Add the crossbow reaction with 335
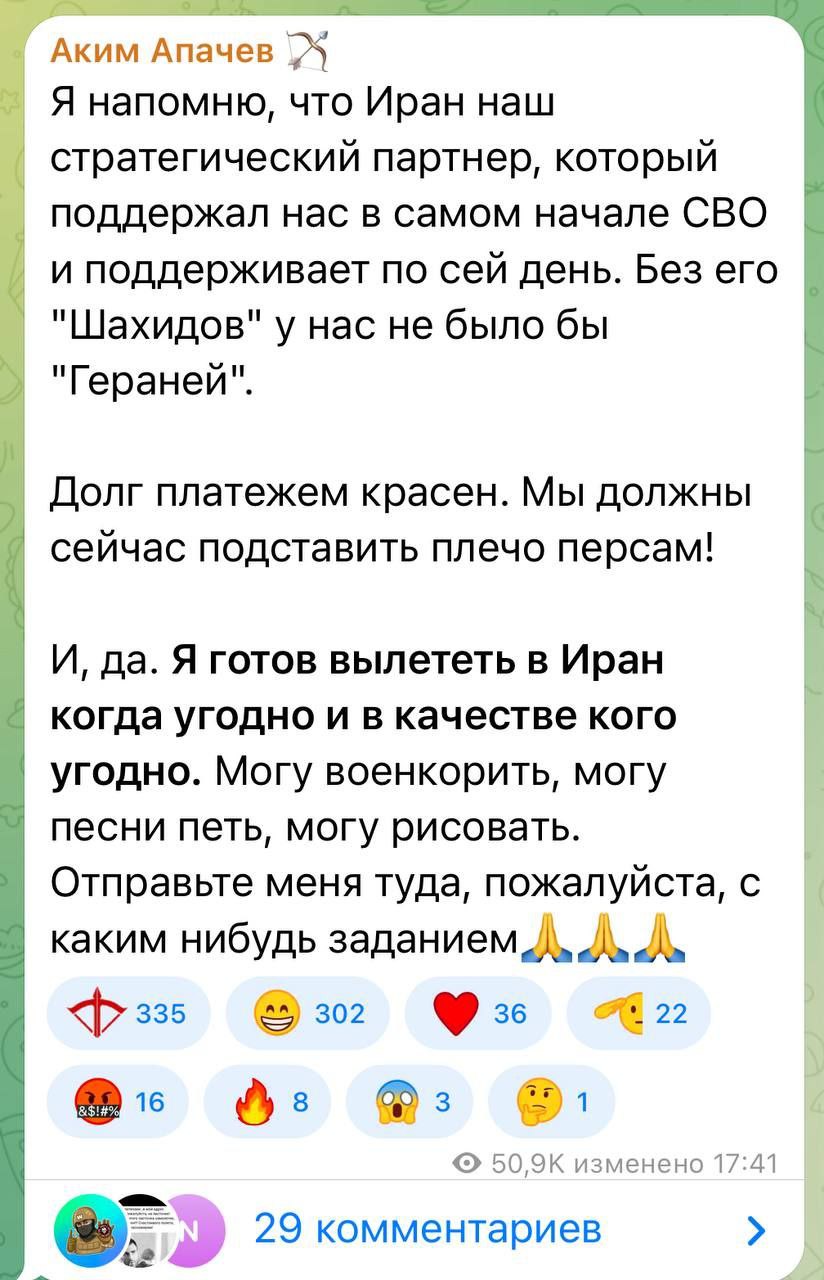This screenshot has height=1280, width=824. 129,1013
